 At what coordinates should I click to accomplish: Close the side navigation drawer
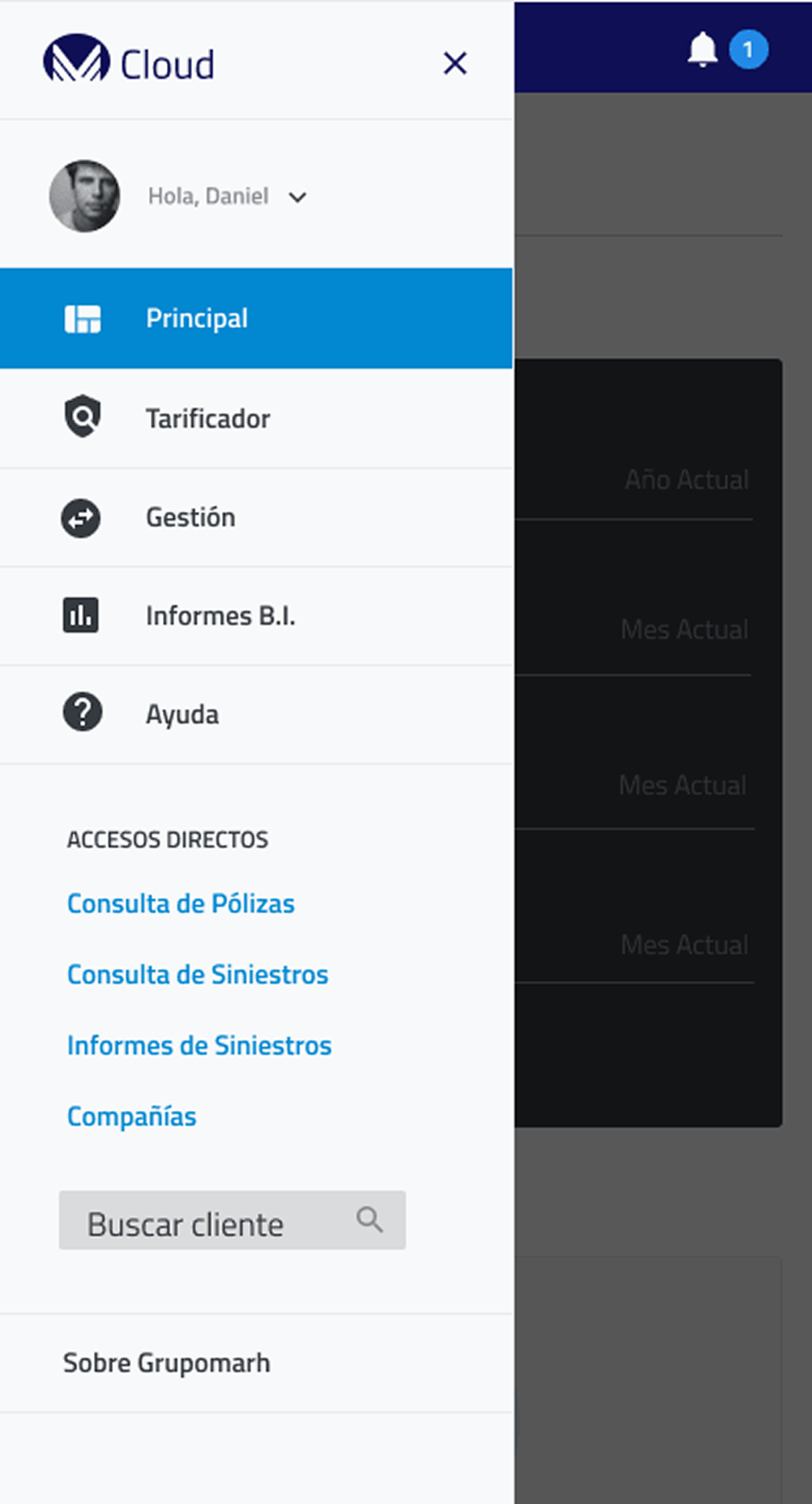(455, 63)
